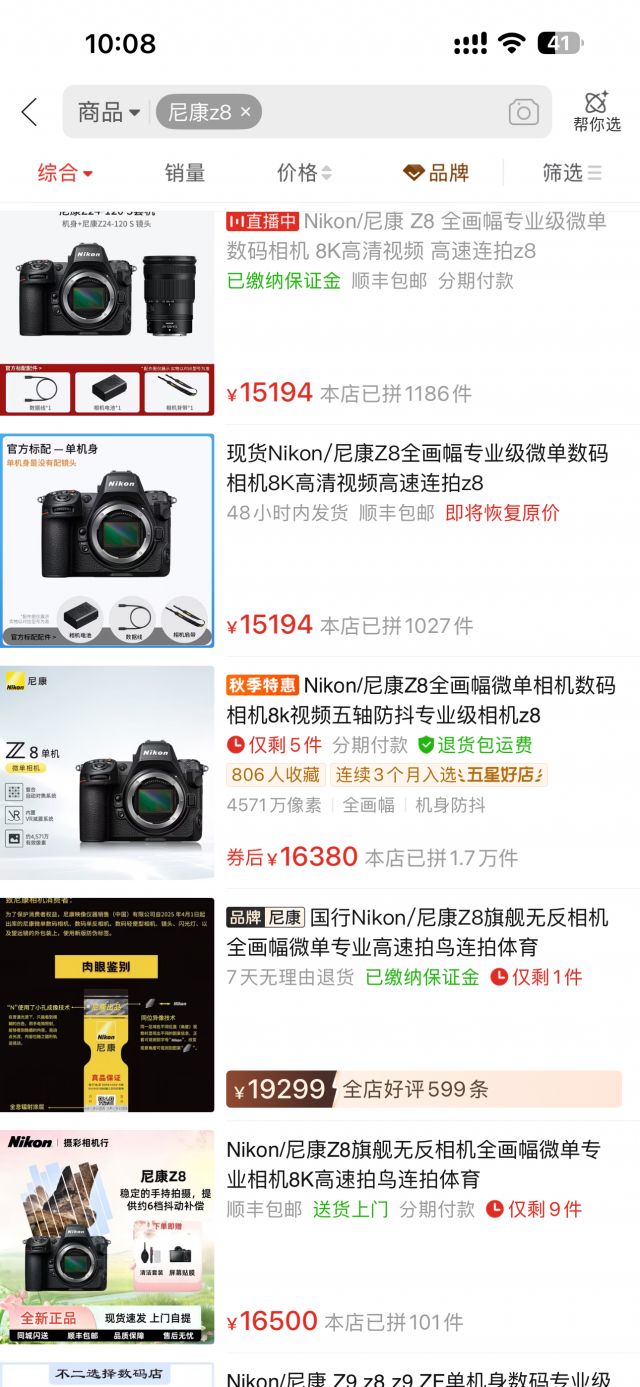Sort results by 销量
This screenshot has height=1387, width=640.
(185, 172)
